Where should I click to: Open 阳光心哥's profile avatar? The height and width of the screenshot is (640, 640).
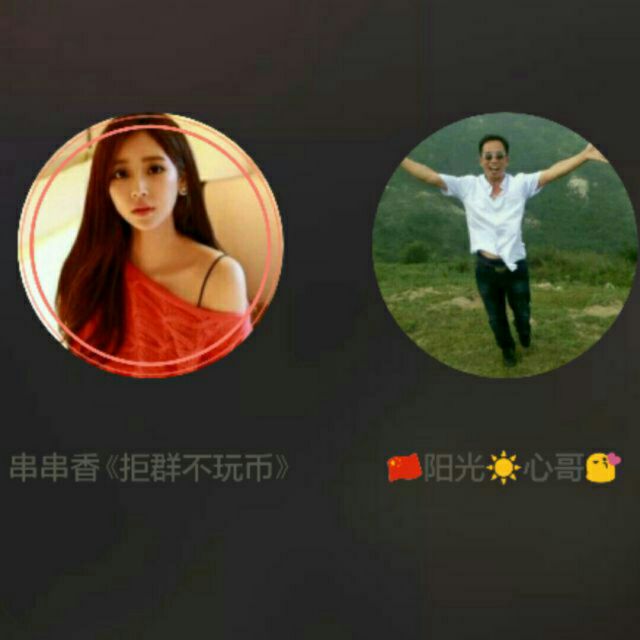click(504, 245)
